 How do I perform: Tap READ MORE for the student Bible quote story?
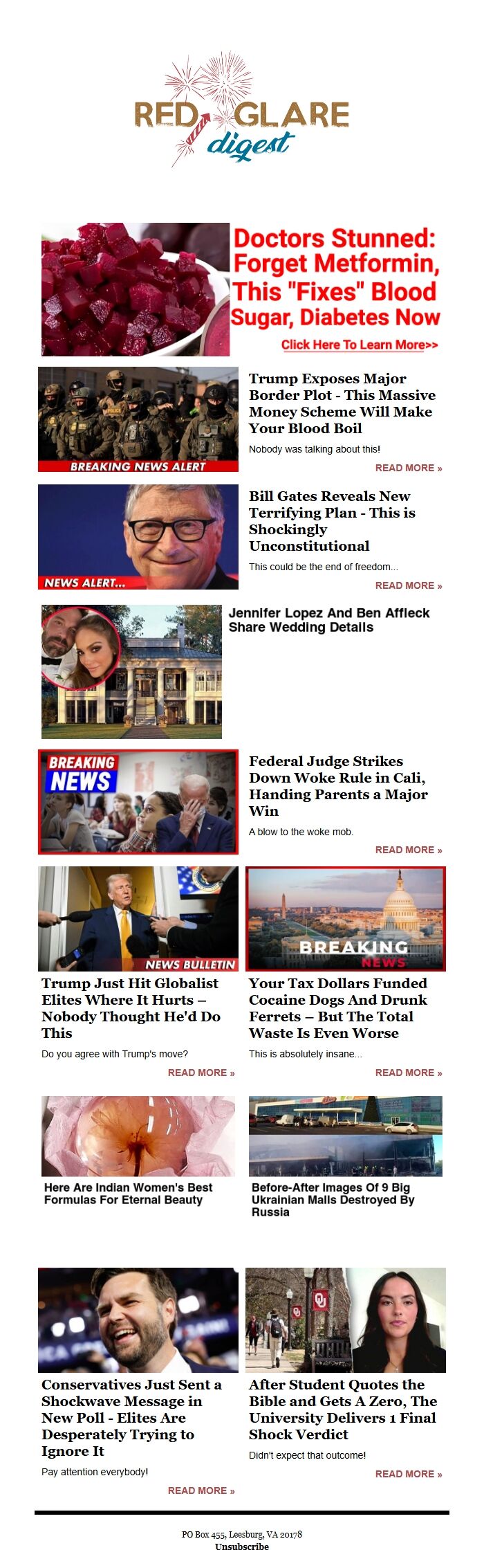pos(408,1474)
